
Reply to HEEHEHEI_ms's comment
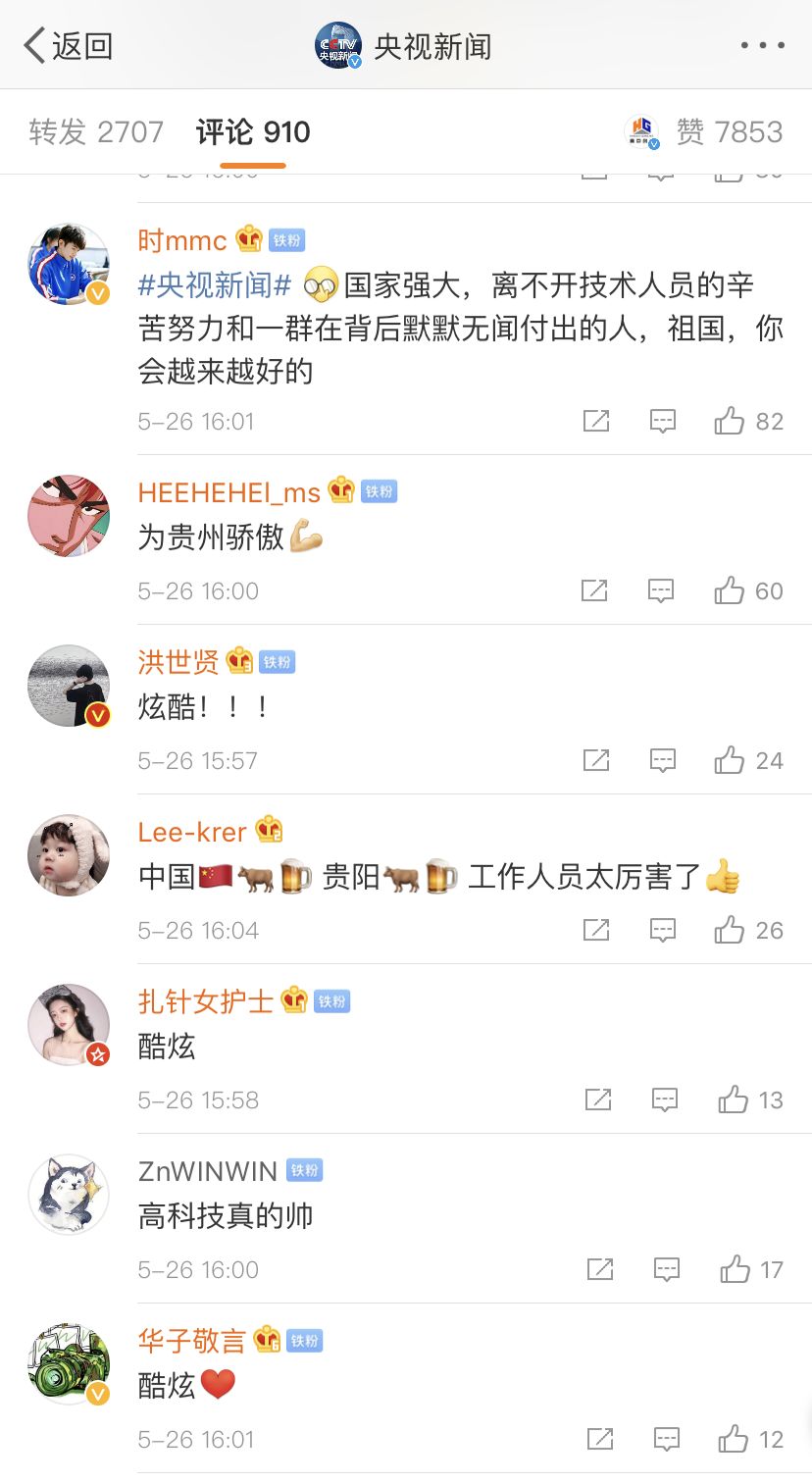click(x=662, y=591)
